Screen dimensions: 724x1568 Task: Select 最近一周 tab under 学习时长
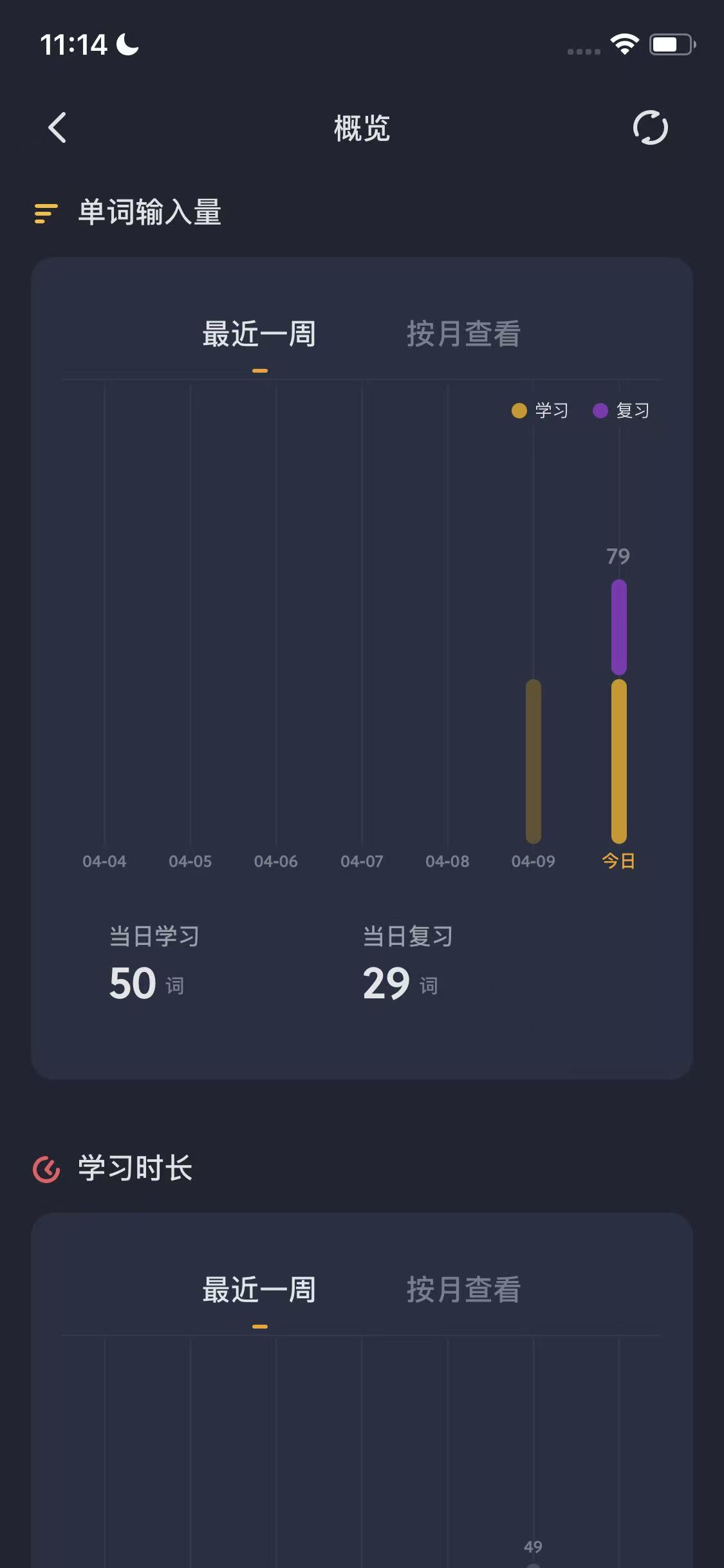[259, 1291]
